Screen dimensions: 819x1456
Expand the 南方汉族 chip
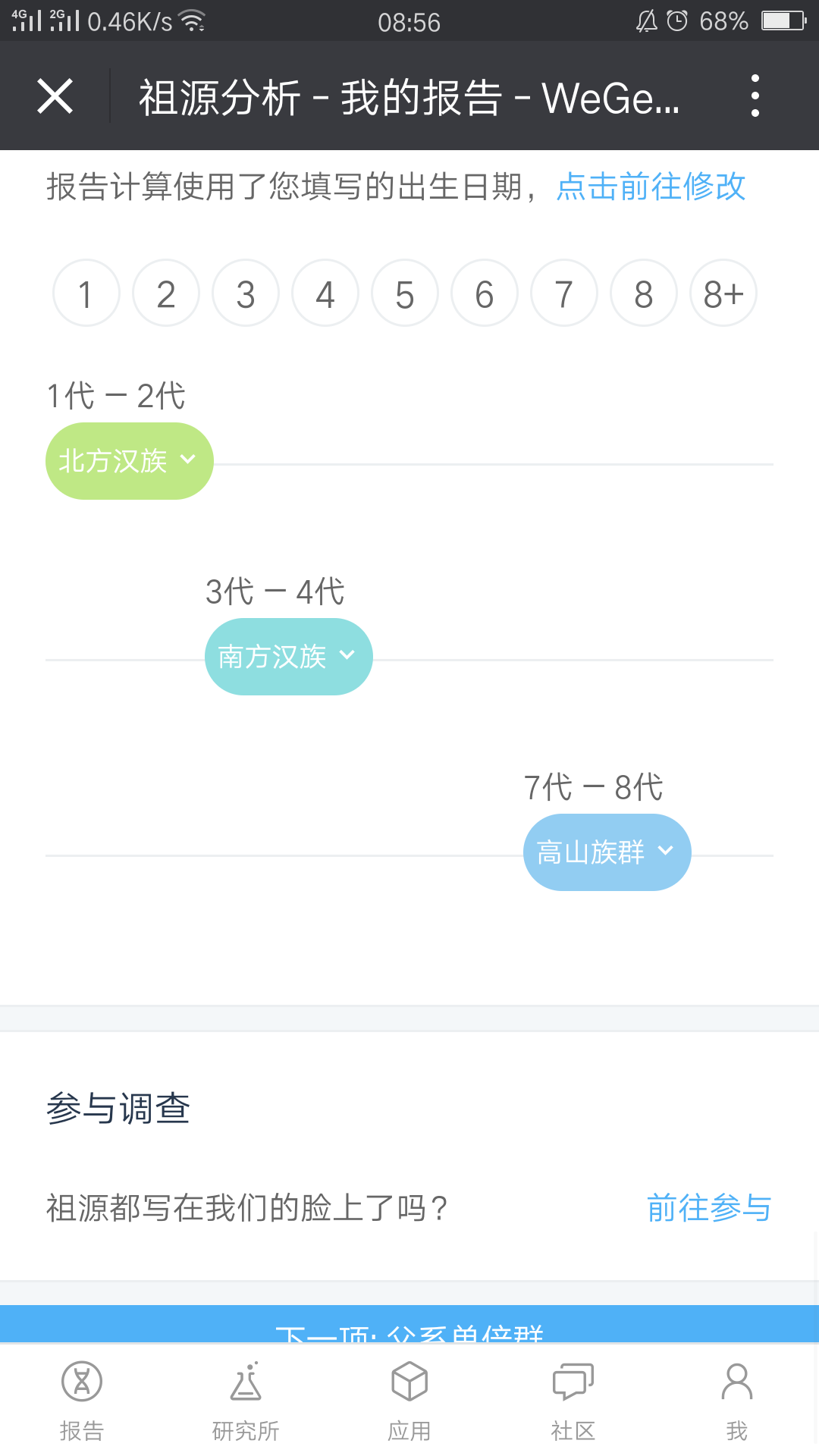tap(288, 657)
